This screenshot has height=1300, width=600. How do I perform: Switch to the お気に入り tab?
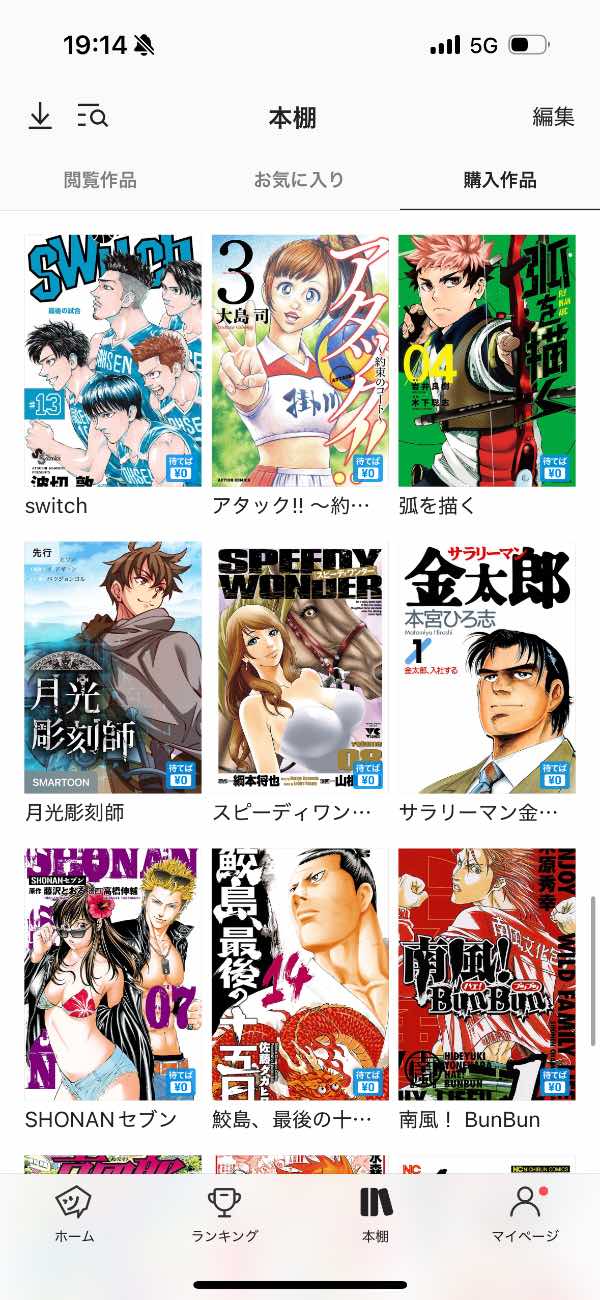coord(298,180)
